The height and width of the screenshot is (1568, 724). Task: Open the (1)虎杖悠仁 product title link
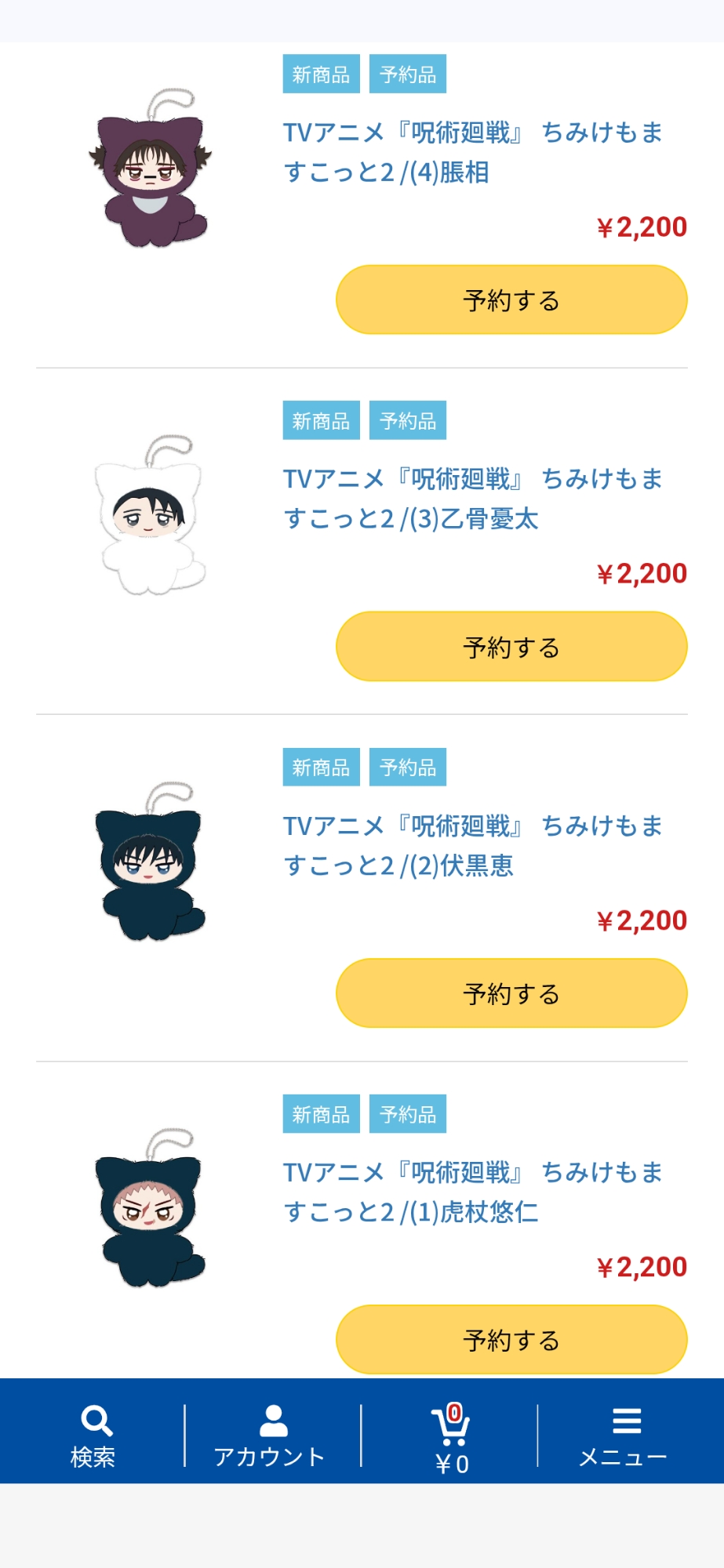[x=472, y=1192]
